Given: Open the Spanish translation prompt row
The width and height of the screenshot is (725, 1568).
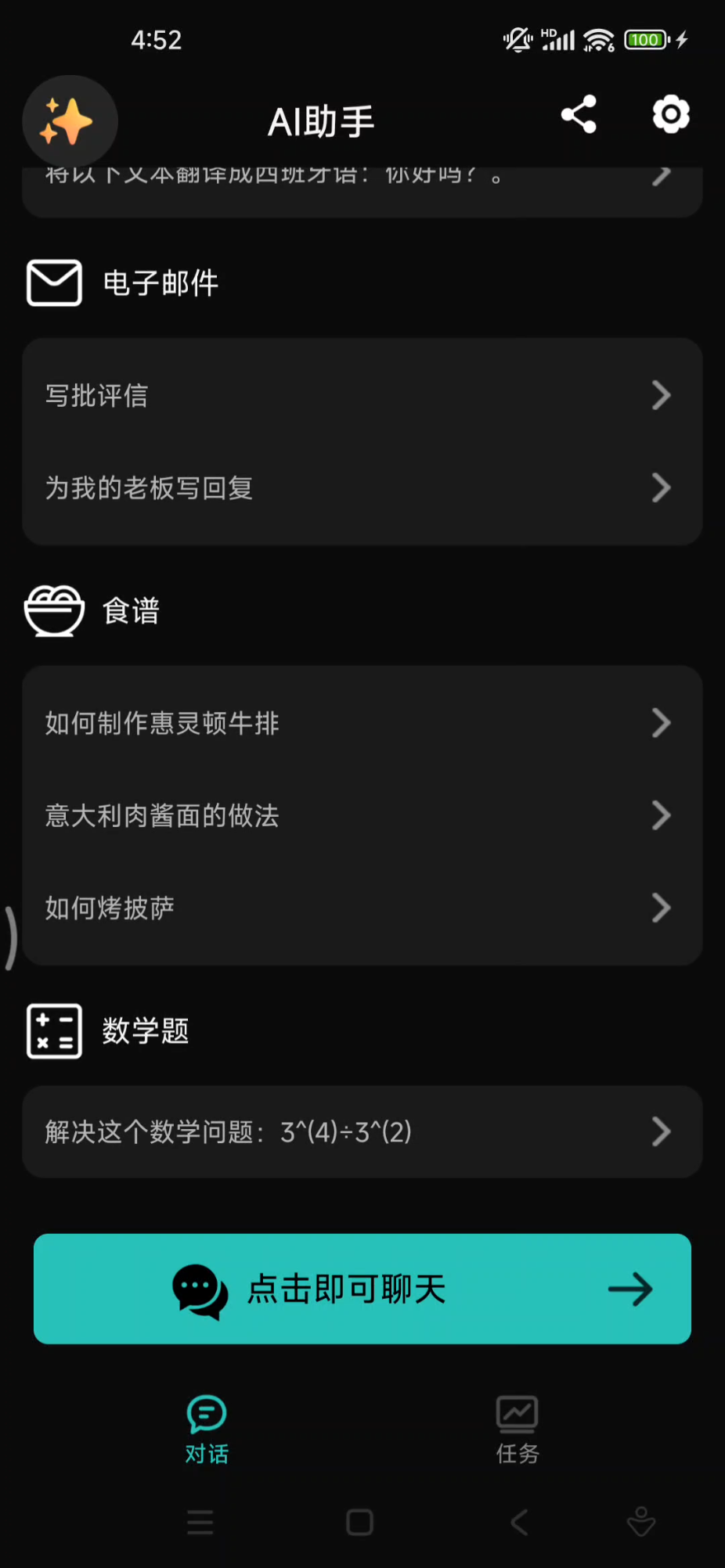Looking at the screenshot, I should click(x=362, y=188).
